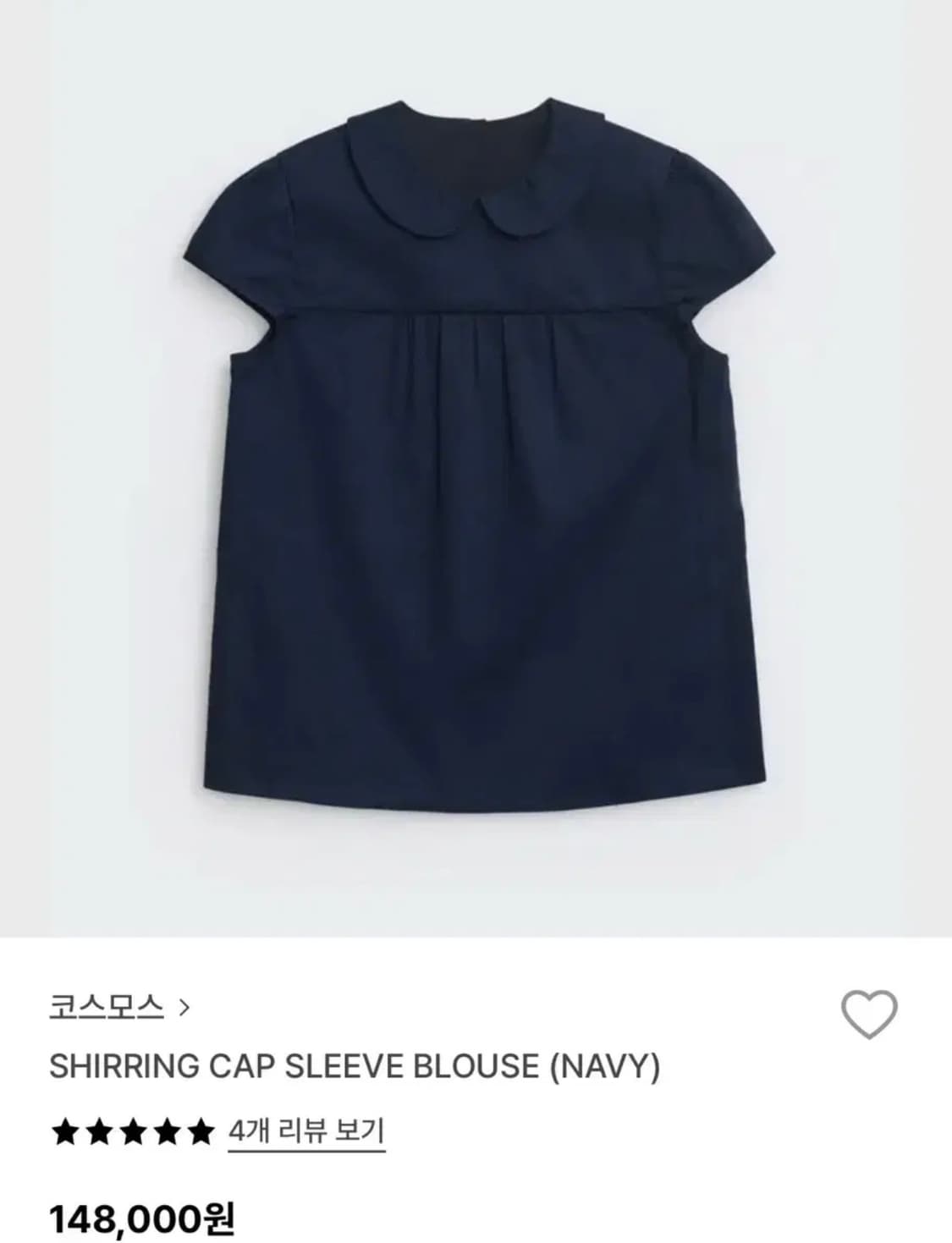Viewport: 952px width, 1243px height.
Task: Select the underlined review count link
Action: 309,1127
